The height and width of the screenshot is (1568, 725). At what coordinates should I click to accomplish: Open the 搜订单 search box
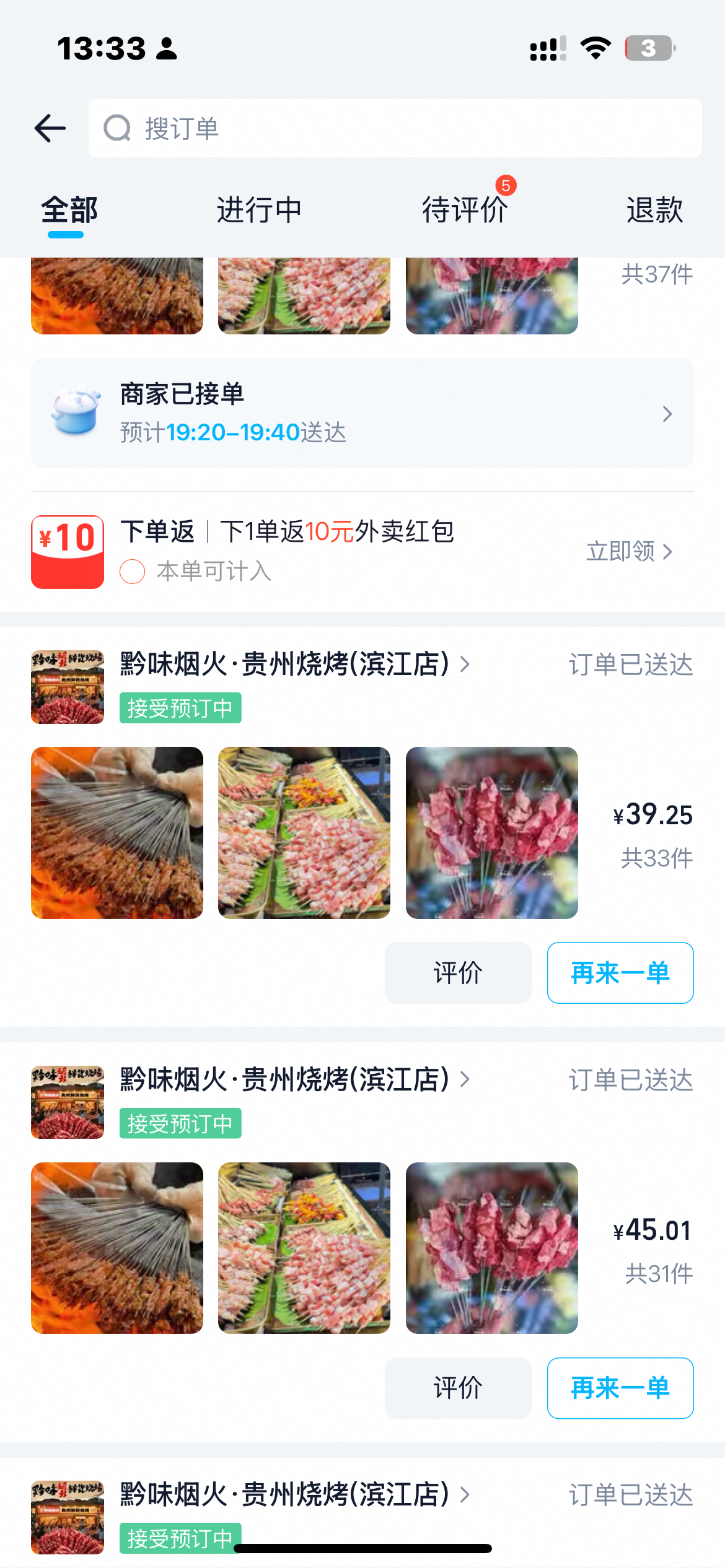point(395,128)
